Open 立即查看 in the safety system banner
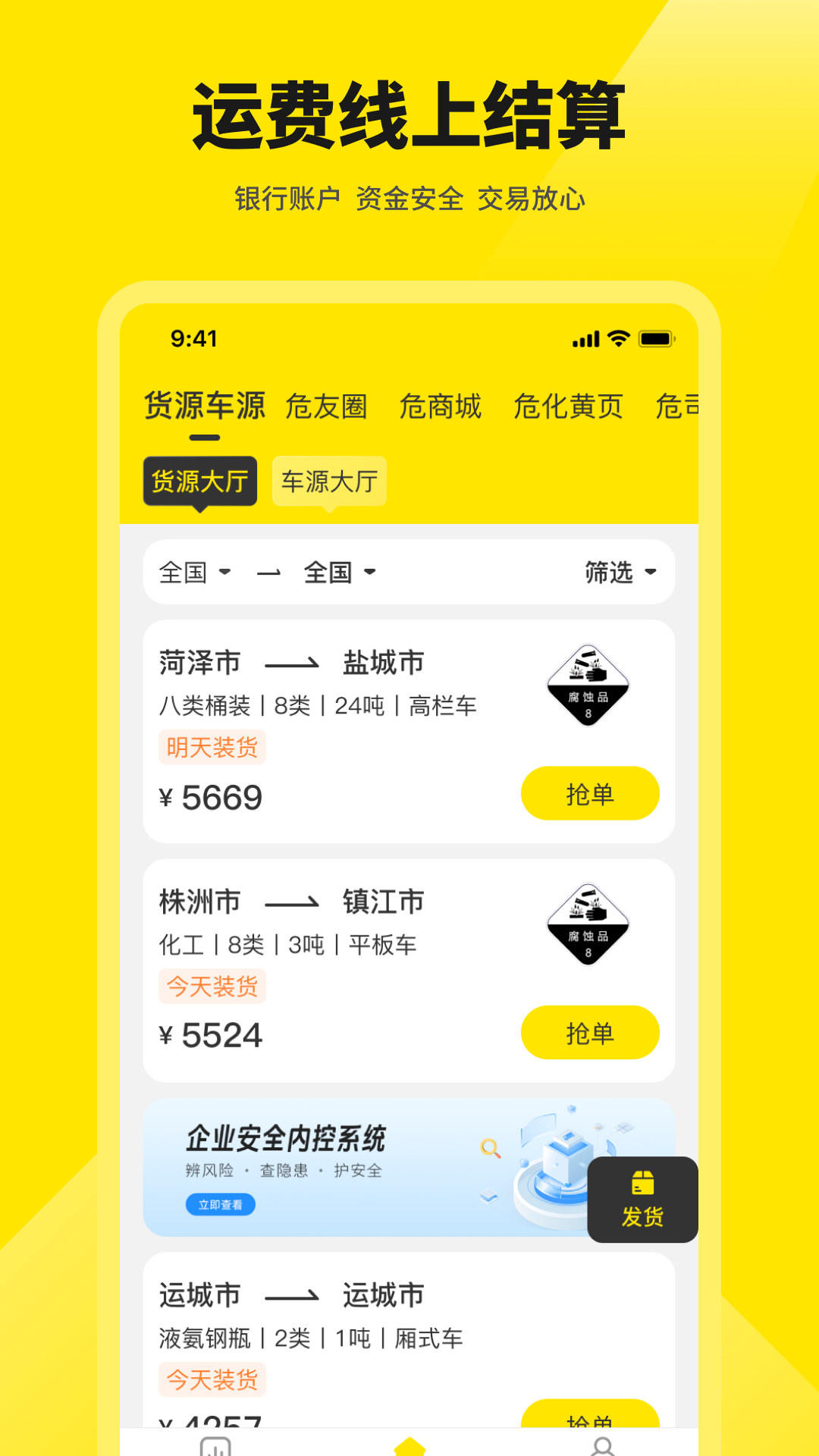Viewport: 819px width, 1456px height. (220, 1204)
